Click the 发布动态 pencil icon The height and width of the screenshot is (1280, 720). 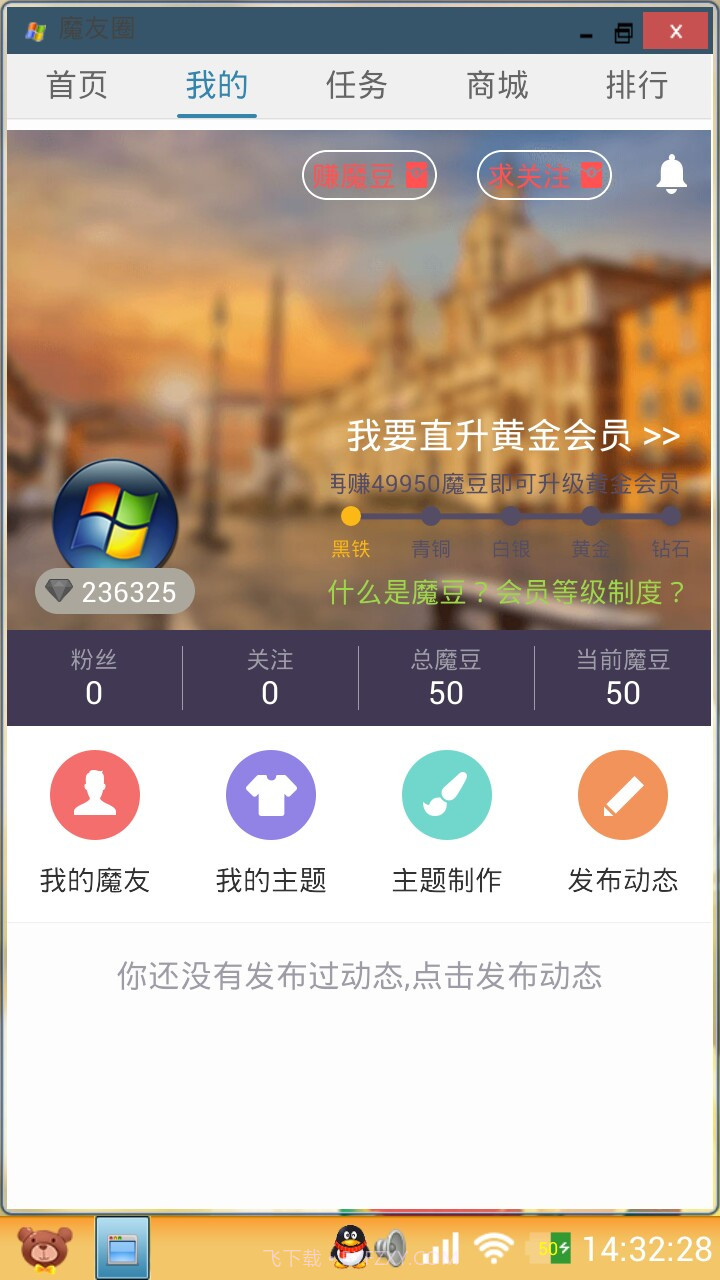click(622, 794)
